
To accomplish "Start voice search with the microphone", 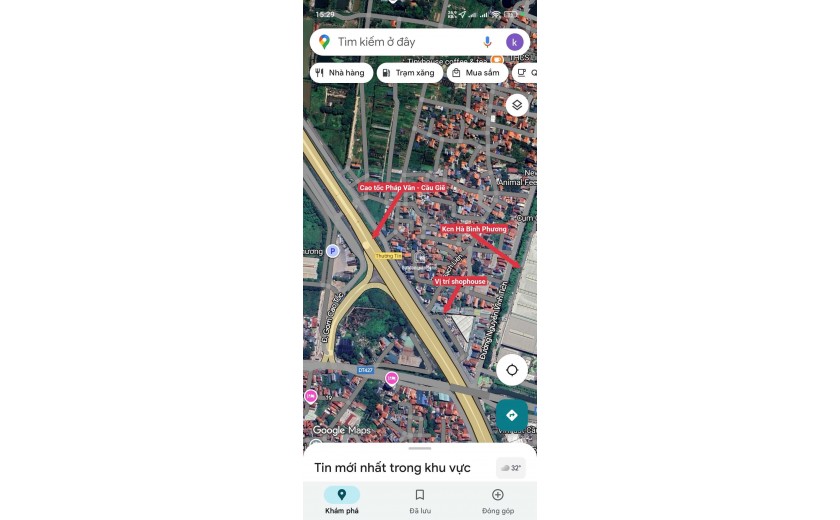I will coord(487,42).
